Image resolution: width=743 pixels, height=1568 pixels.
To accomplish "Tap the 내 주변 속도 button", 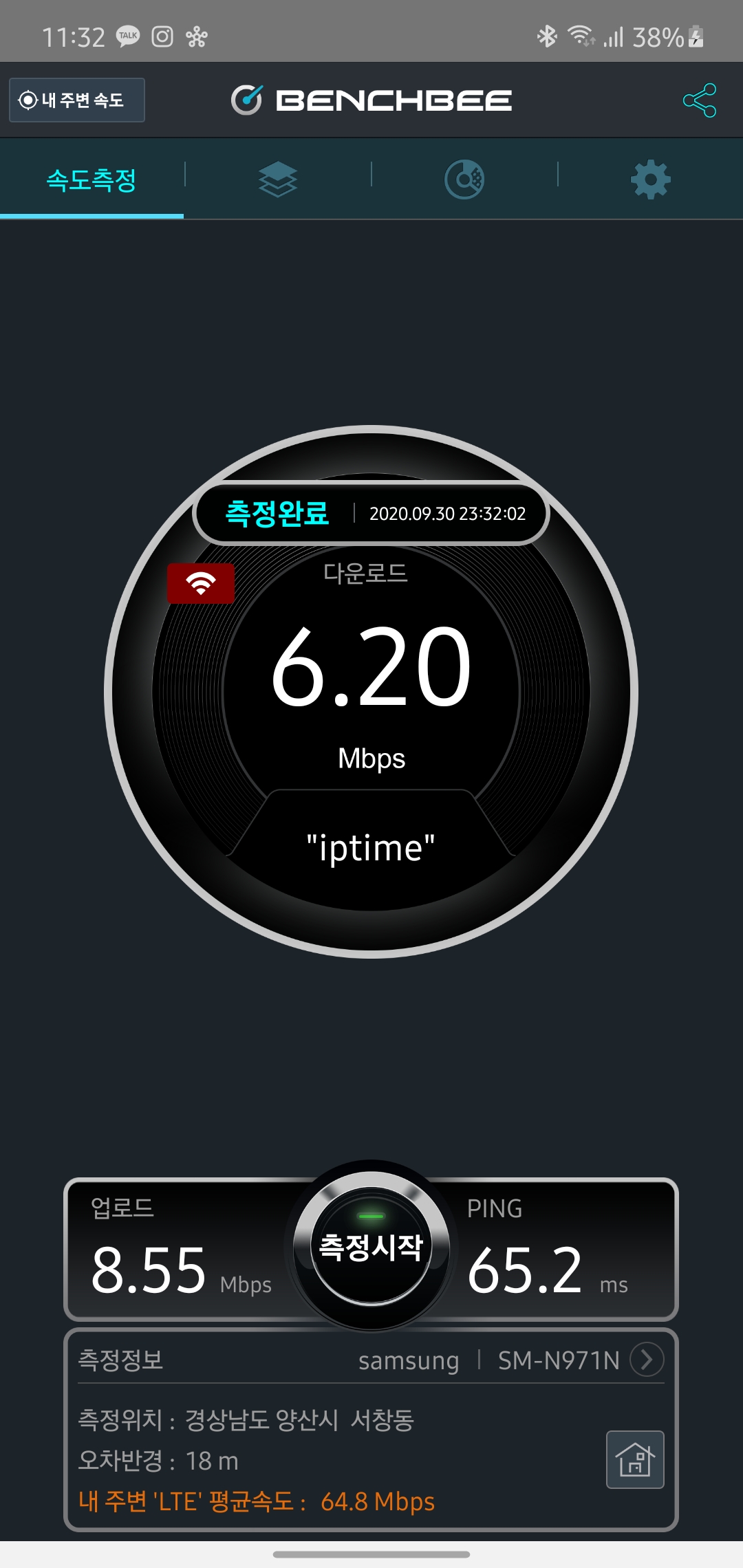I will [x=76, y=100].
